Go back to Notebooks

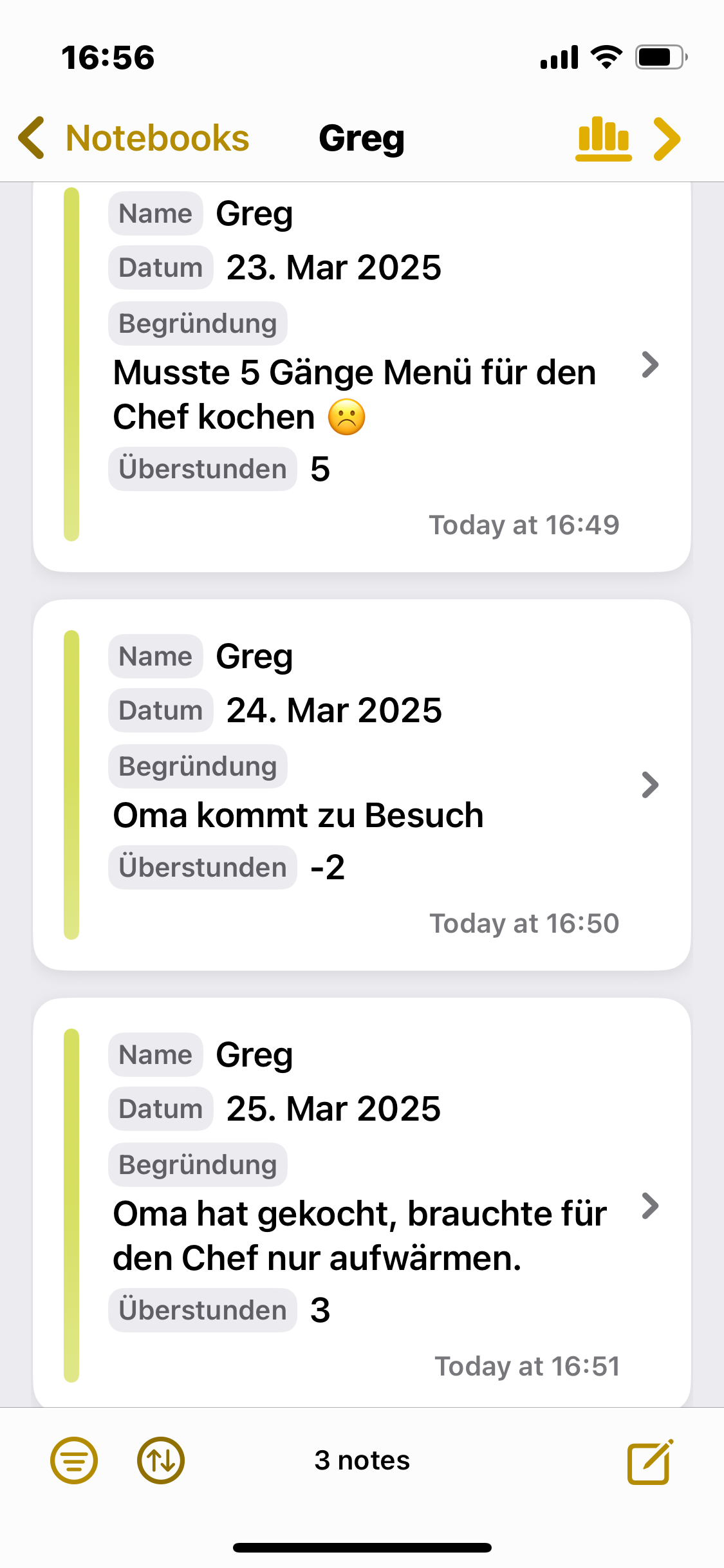[134, 138]
